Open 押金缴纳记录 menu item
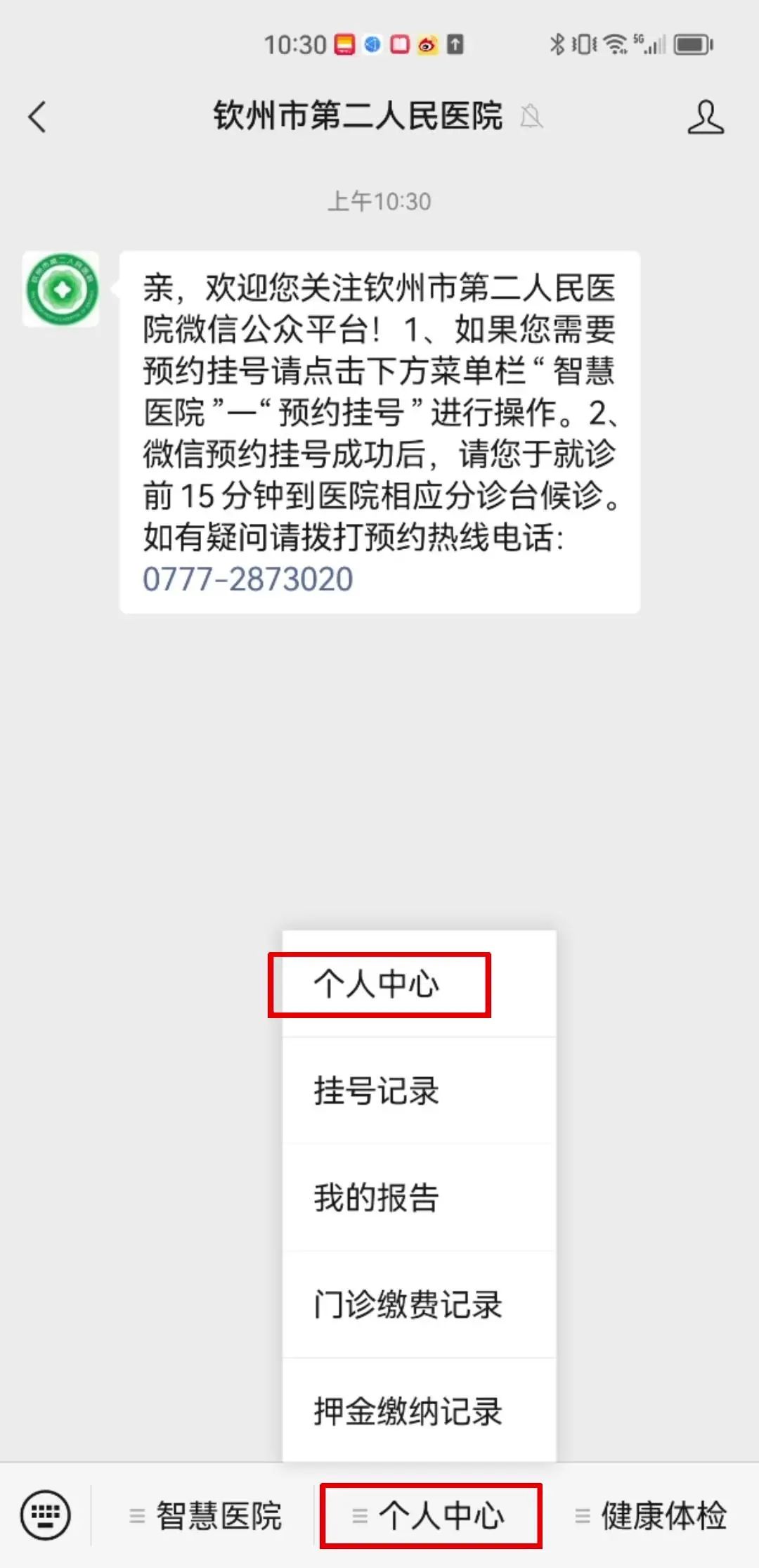 point(419,1411)
